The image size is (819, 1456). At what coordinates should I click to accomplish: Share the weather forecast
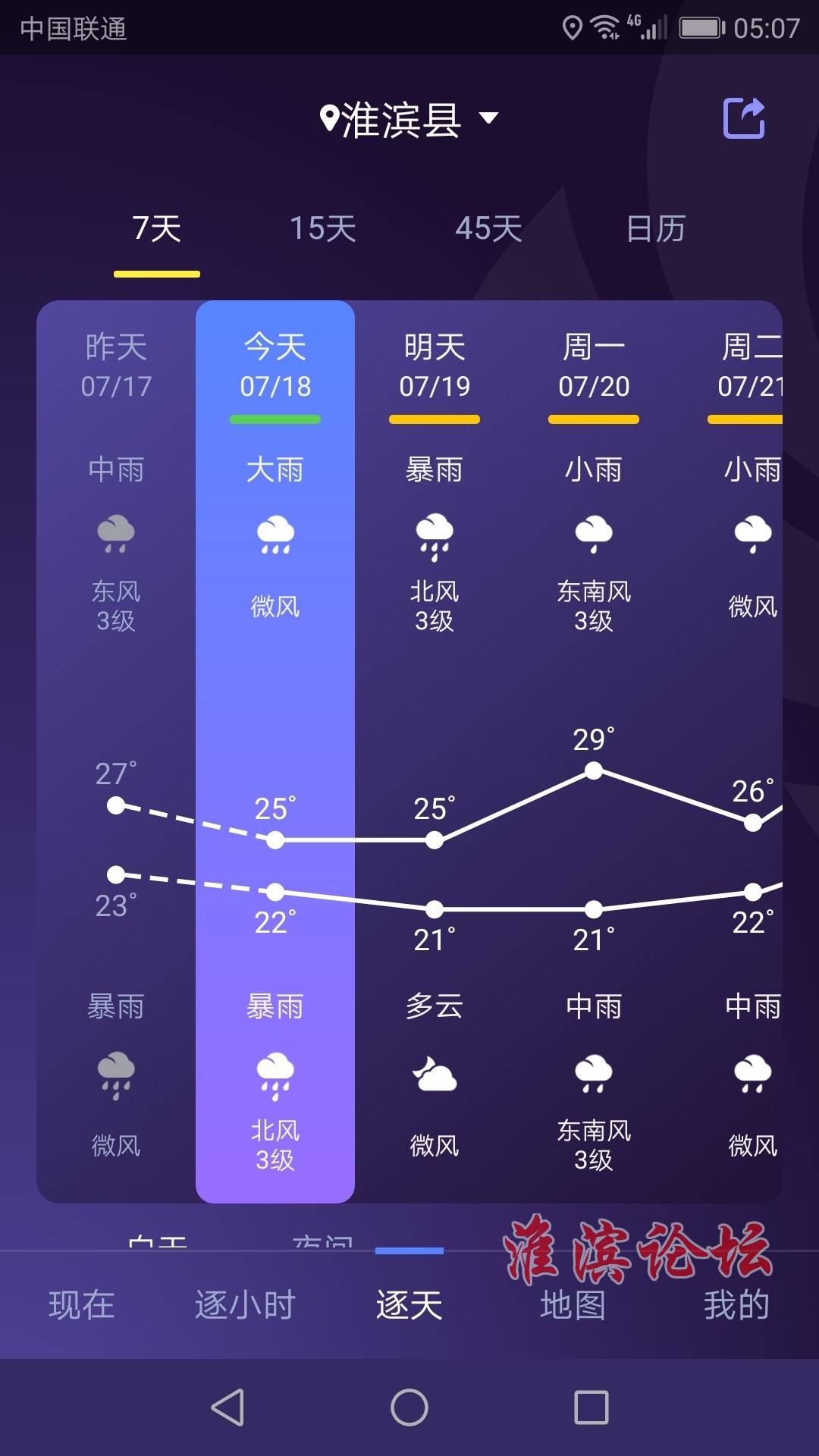(743, 118)
